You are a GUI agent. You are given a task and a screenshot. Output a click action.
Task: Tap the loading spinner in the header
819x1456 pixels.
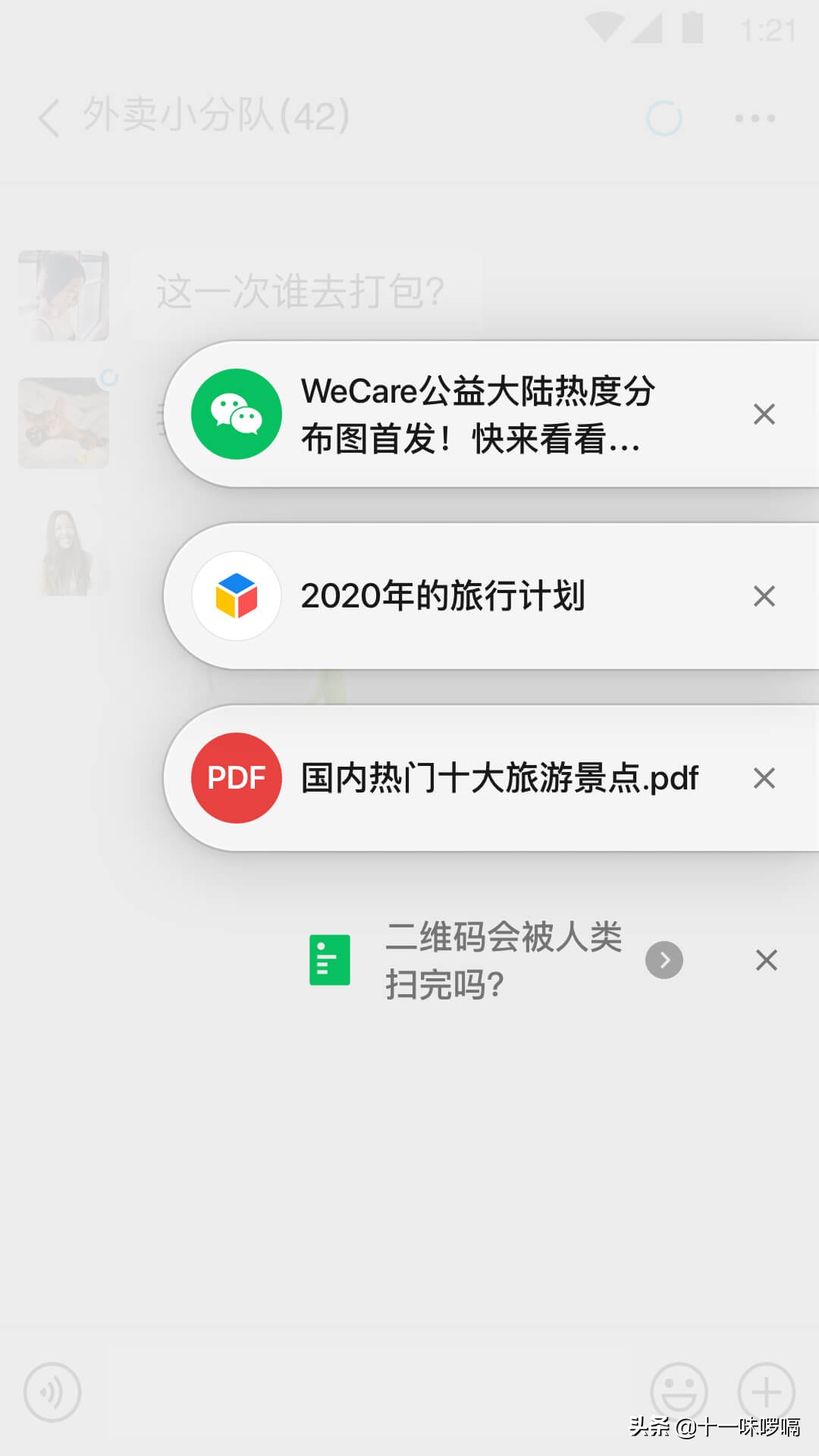pos(664,118)
